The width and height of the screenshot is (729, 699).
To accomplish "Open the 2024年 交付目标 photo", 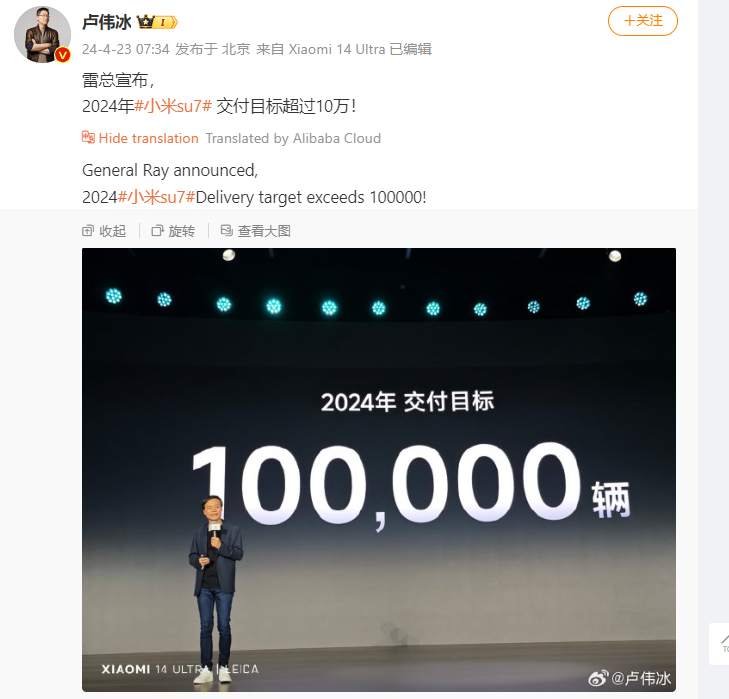I will [x=378, y=470].
